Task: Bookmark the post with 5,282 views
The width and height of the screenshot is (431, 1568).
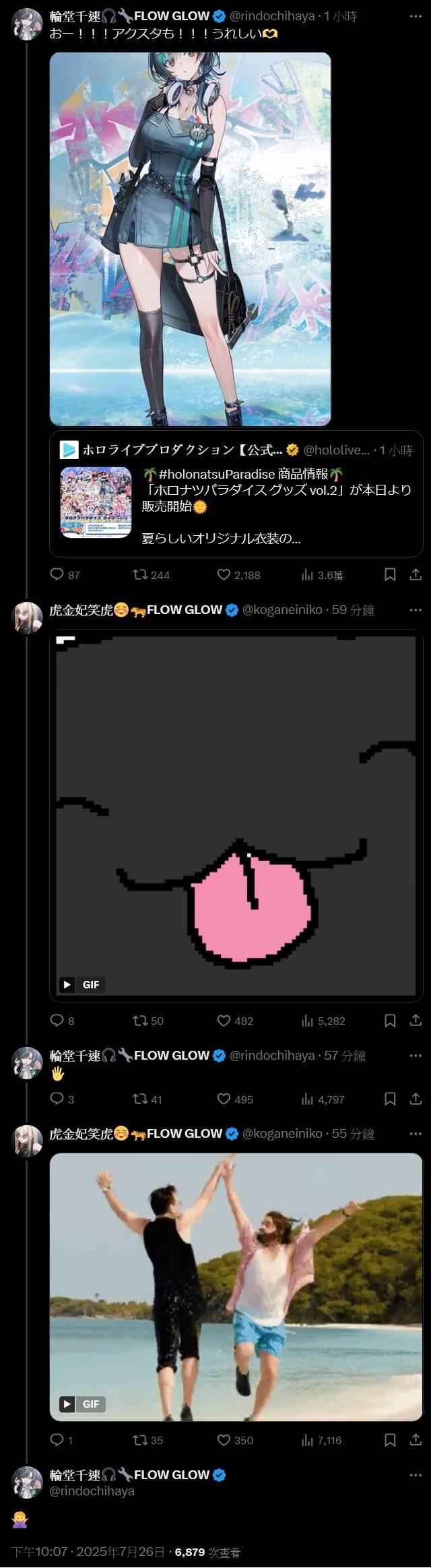Action: tap(390, 1020)
